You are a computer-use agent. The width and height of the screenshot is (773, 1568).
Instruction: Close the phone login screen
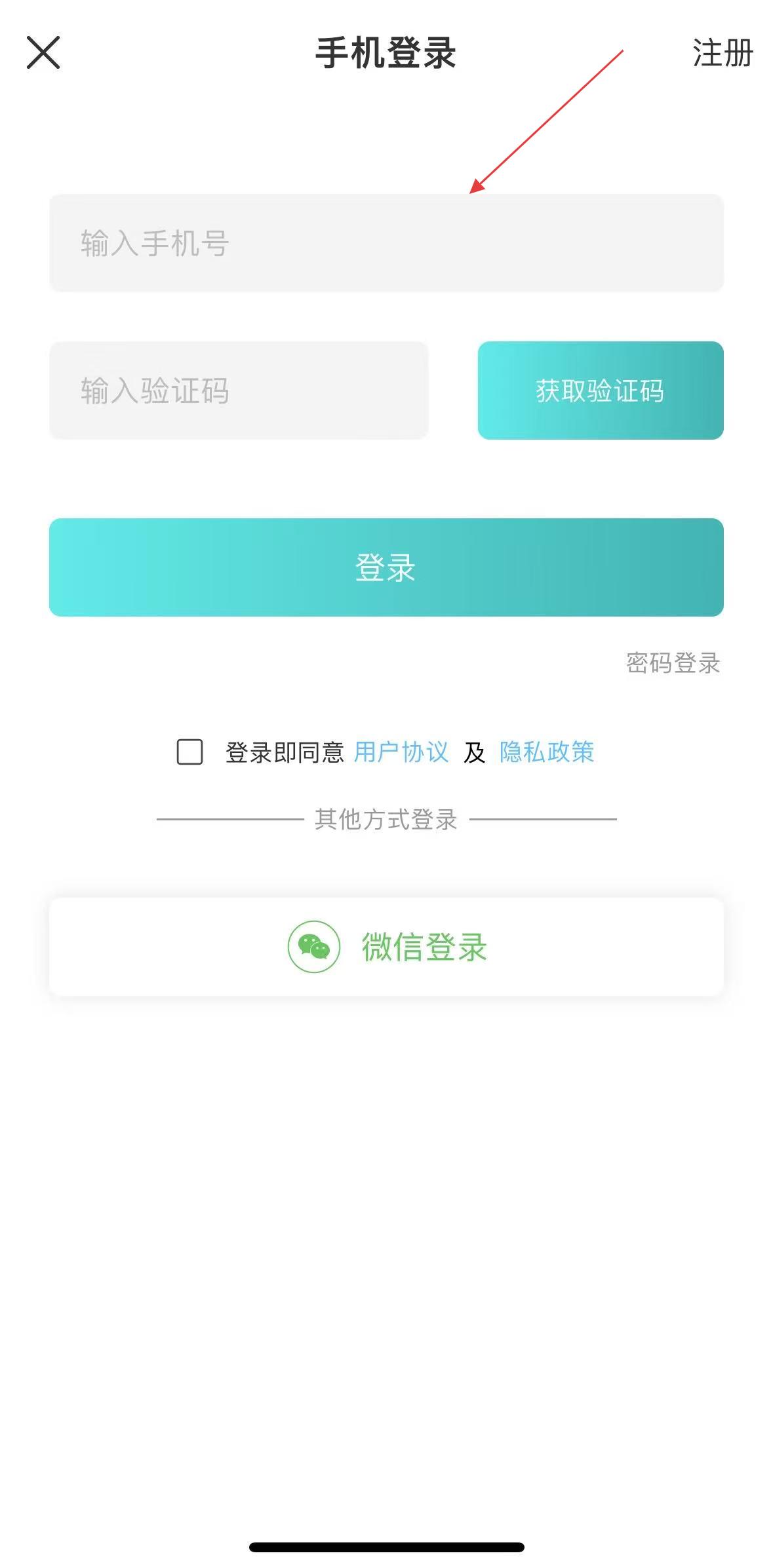pos(43,52)
